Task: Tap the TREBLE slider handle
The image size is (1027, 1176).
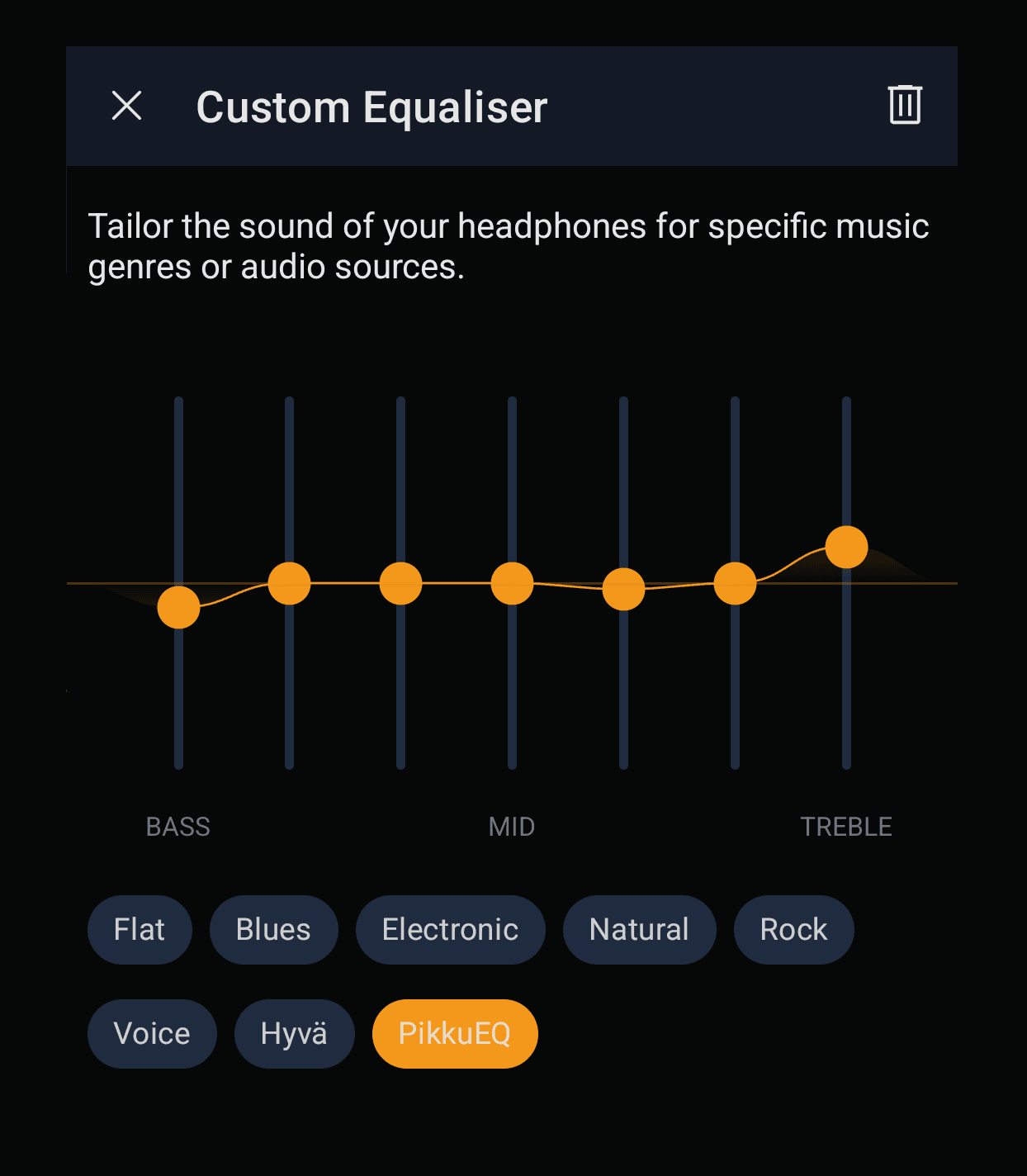Action: coord(846,547)
